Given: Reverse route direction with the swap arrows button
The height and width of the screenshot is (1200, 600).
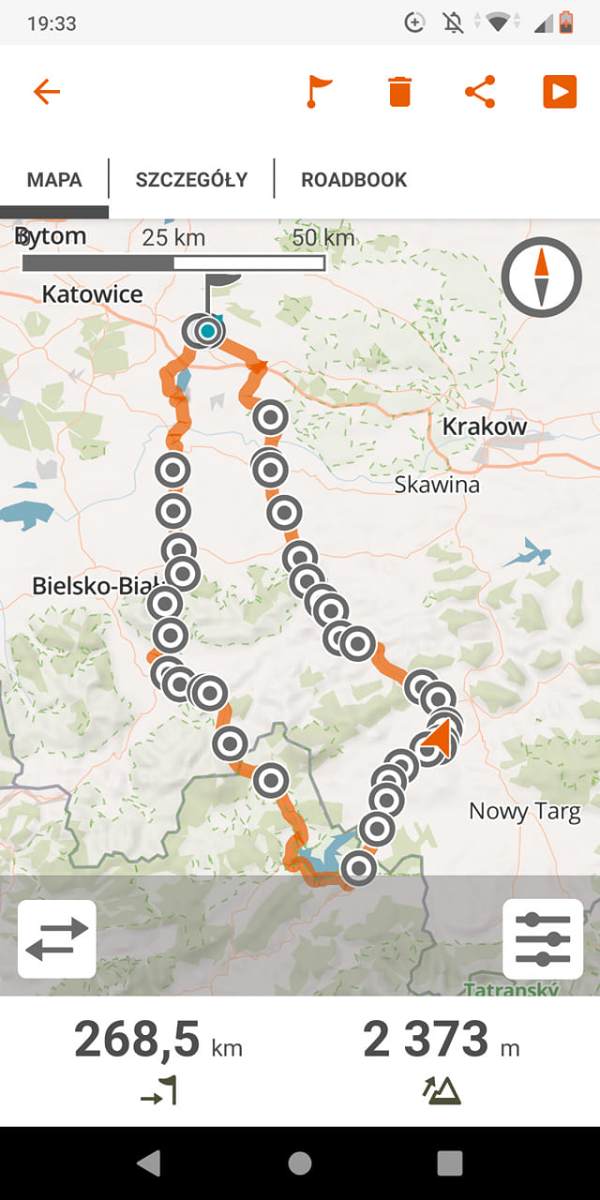Looking at the screenshot, I should [x=57, y=939].
